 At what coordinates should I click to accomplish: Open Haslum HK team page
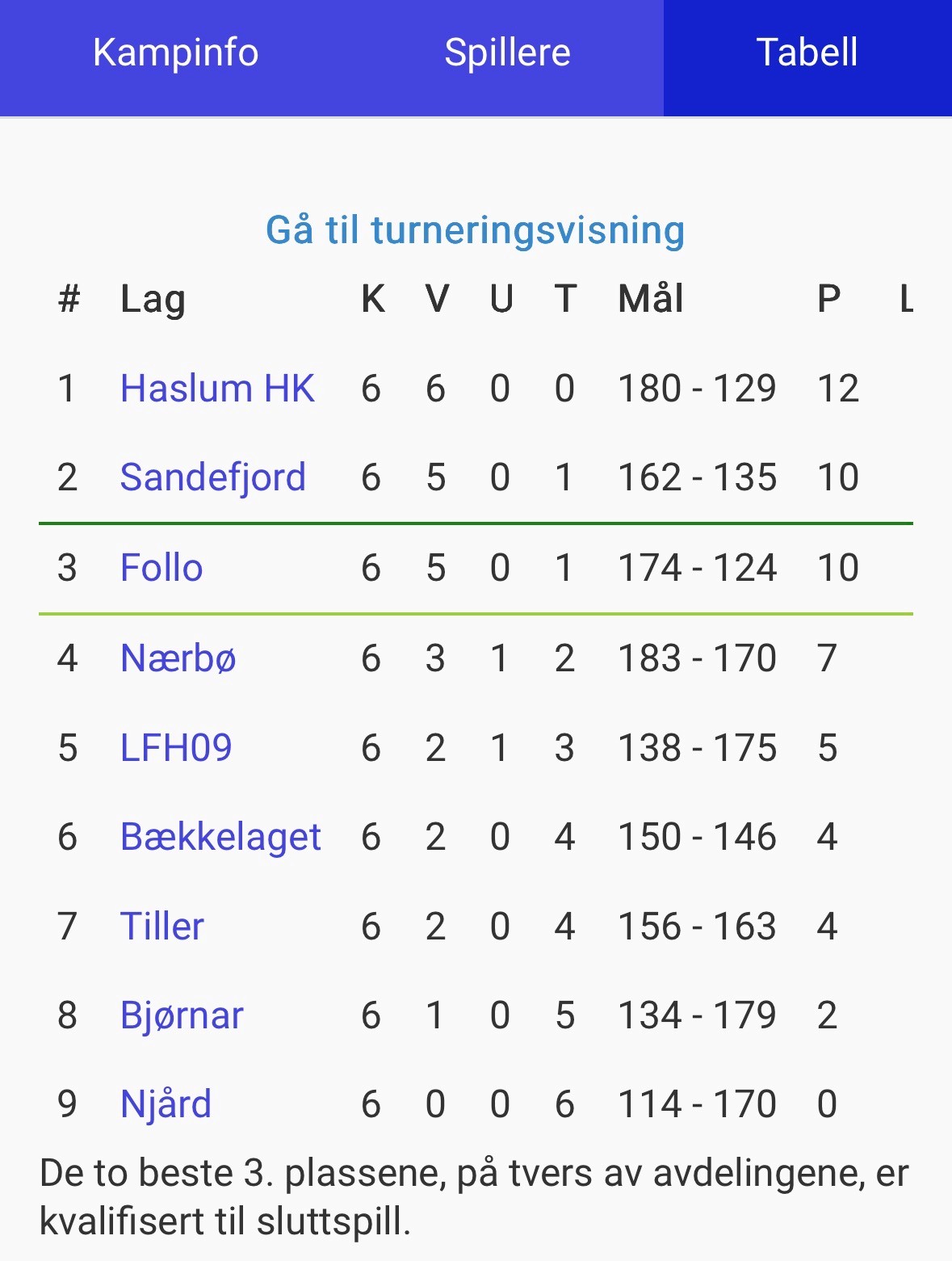click(217, 389)
